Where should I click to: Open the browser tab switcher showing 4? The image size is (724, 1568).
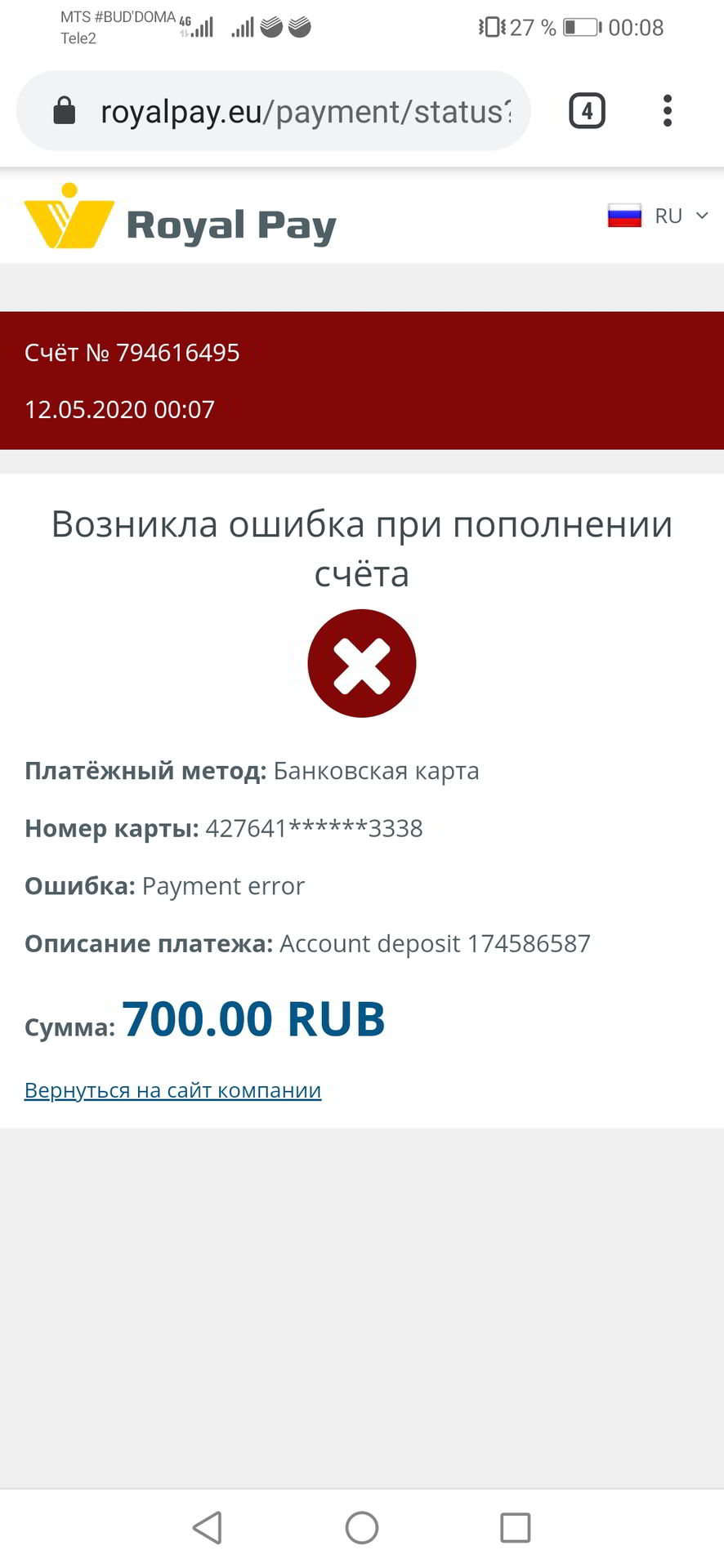587,111
